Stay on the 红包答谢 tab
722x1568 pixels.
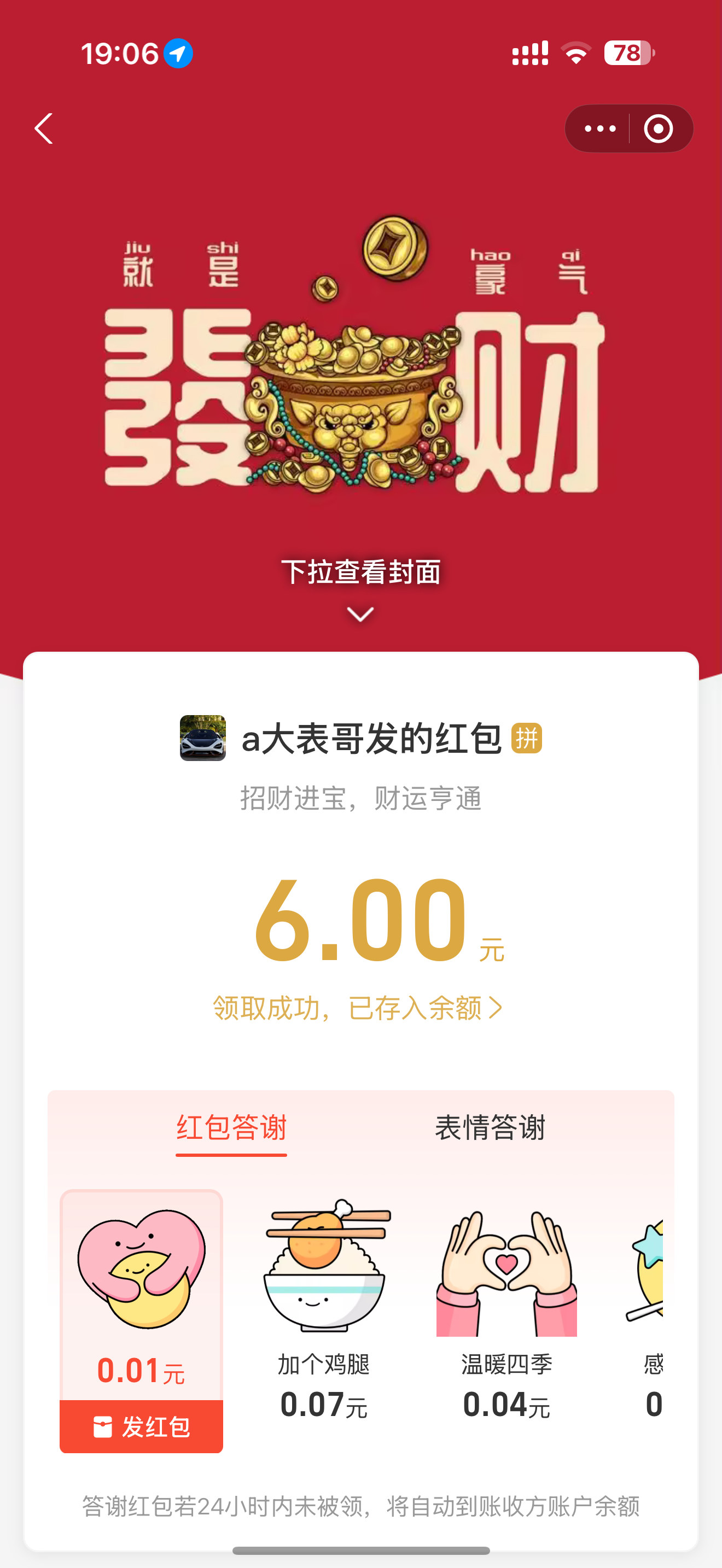tap(231, 1129)
